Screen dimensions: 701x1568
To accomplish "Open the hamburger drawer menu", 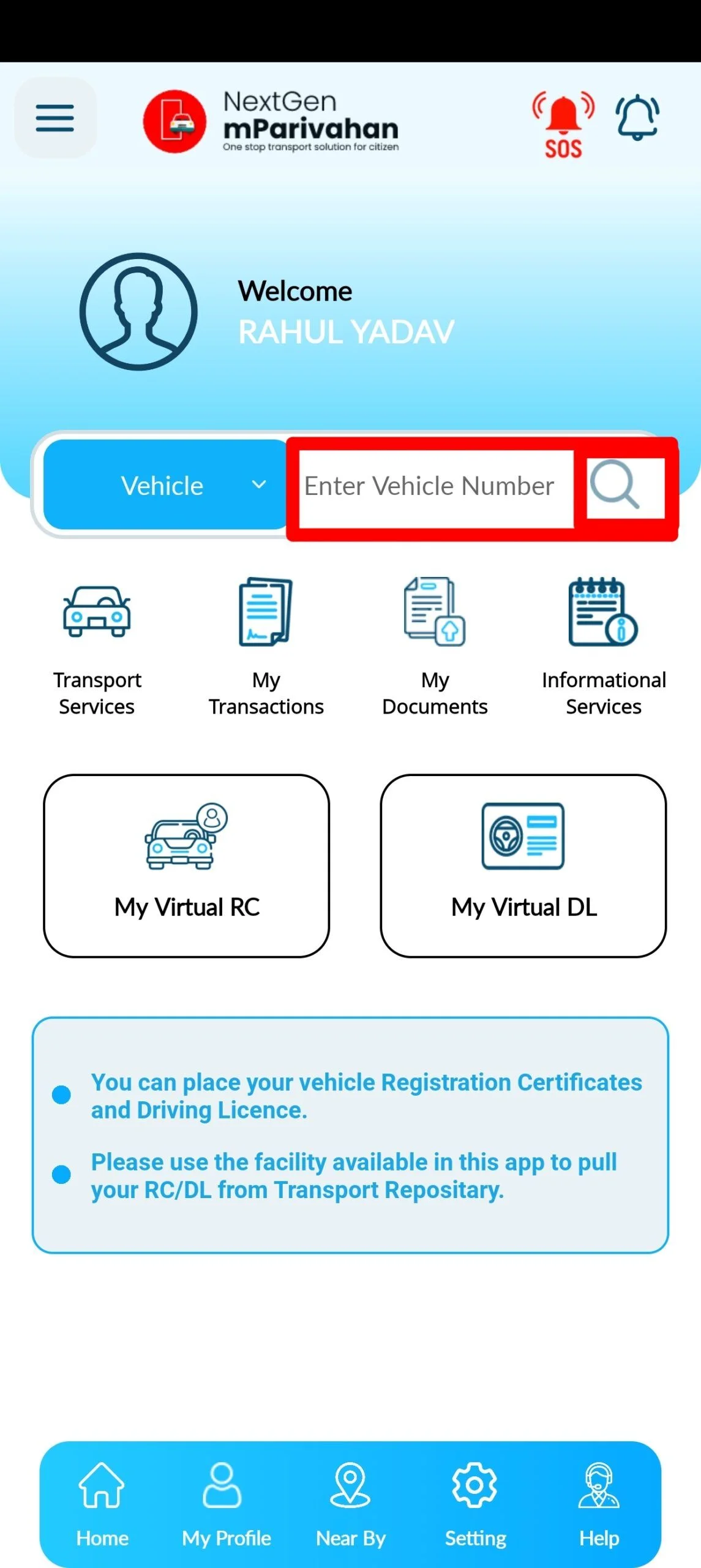I will (55, 118).
